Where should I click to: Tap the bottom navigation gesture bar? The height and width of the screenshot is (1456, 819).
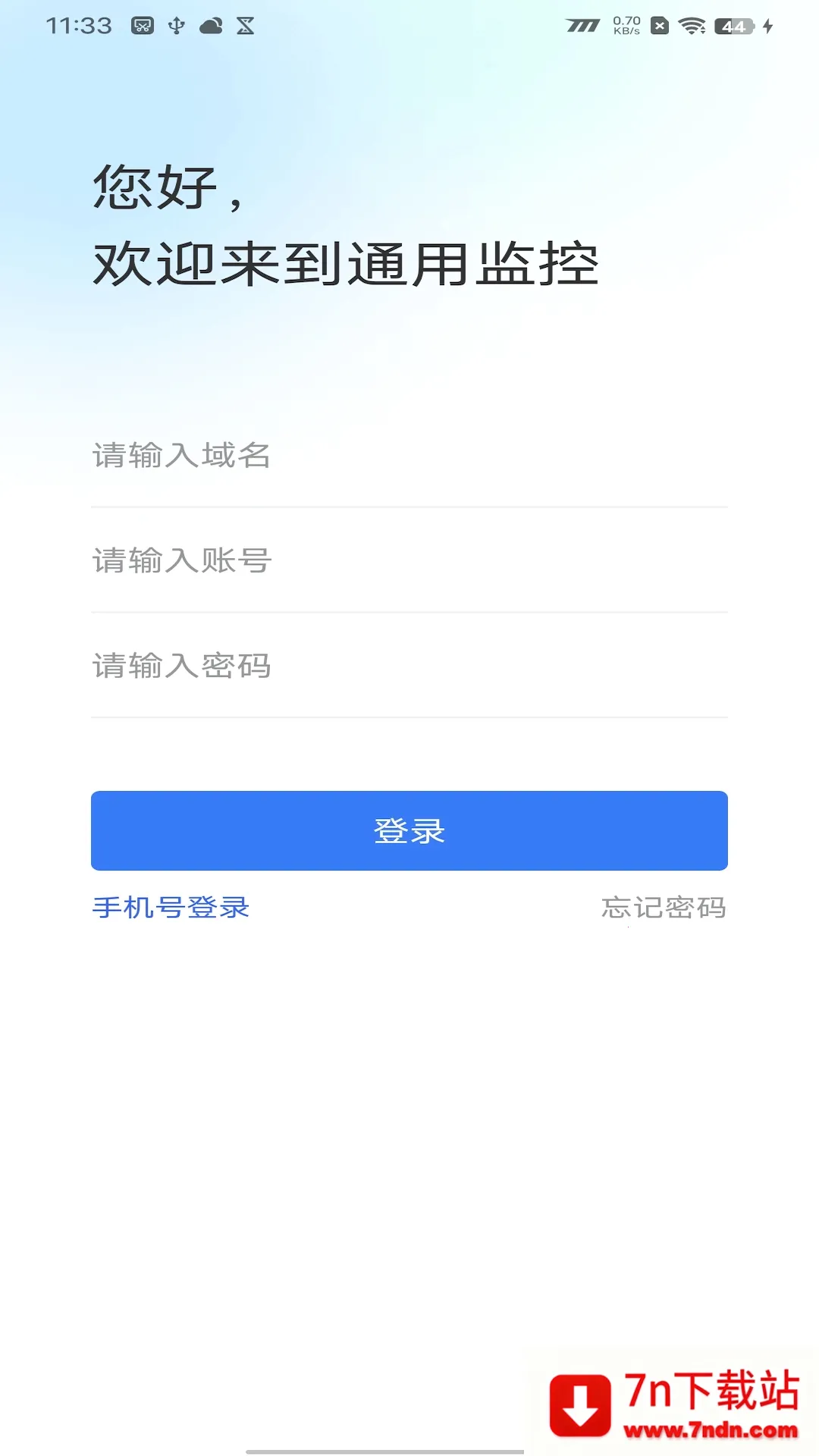tap(409, 1450)
